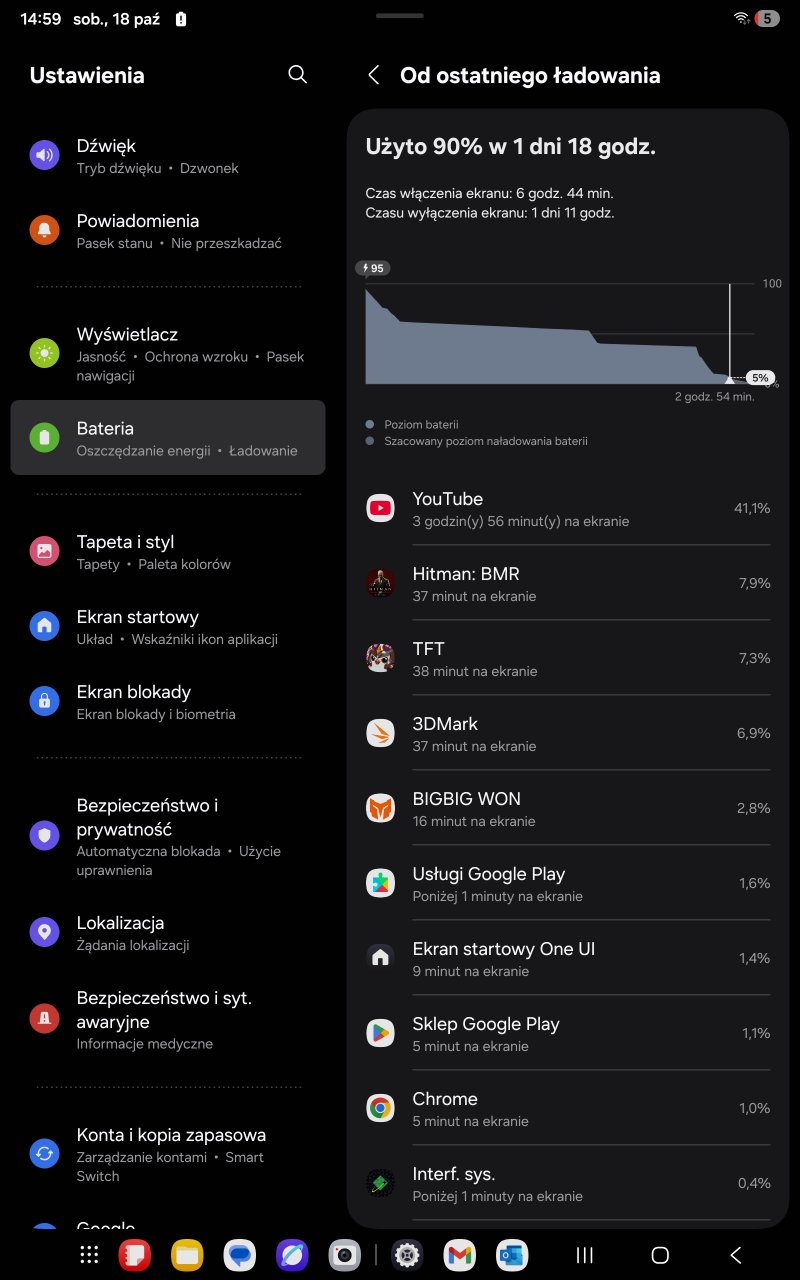Open Ekran startowy settings

point(167,627)
